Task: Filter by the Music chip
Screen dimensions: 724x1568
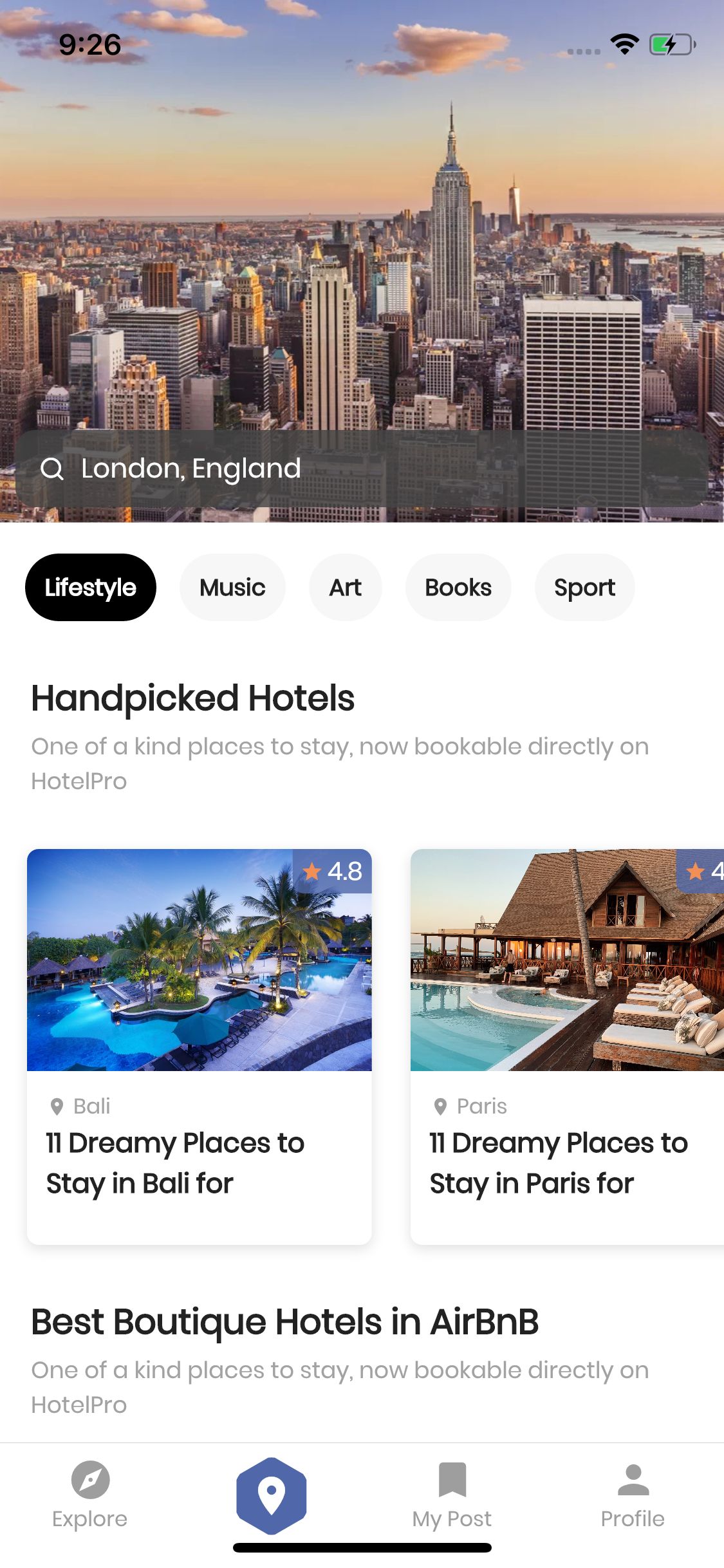Action: tap(232, 587)
